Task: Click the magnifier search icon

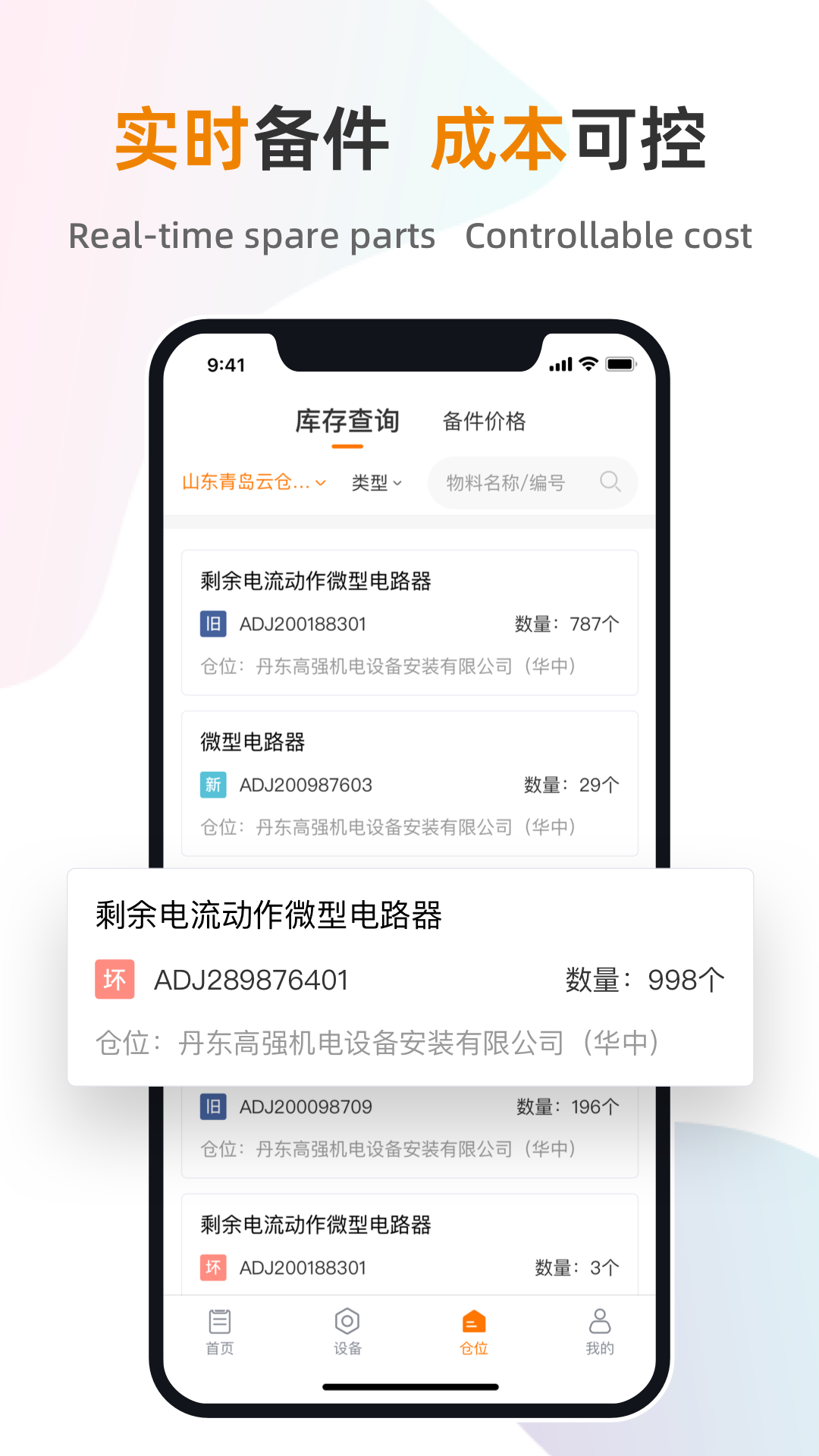Action: pos(611,482)
